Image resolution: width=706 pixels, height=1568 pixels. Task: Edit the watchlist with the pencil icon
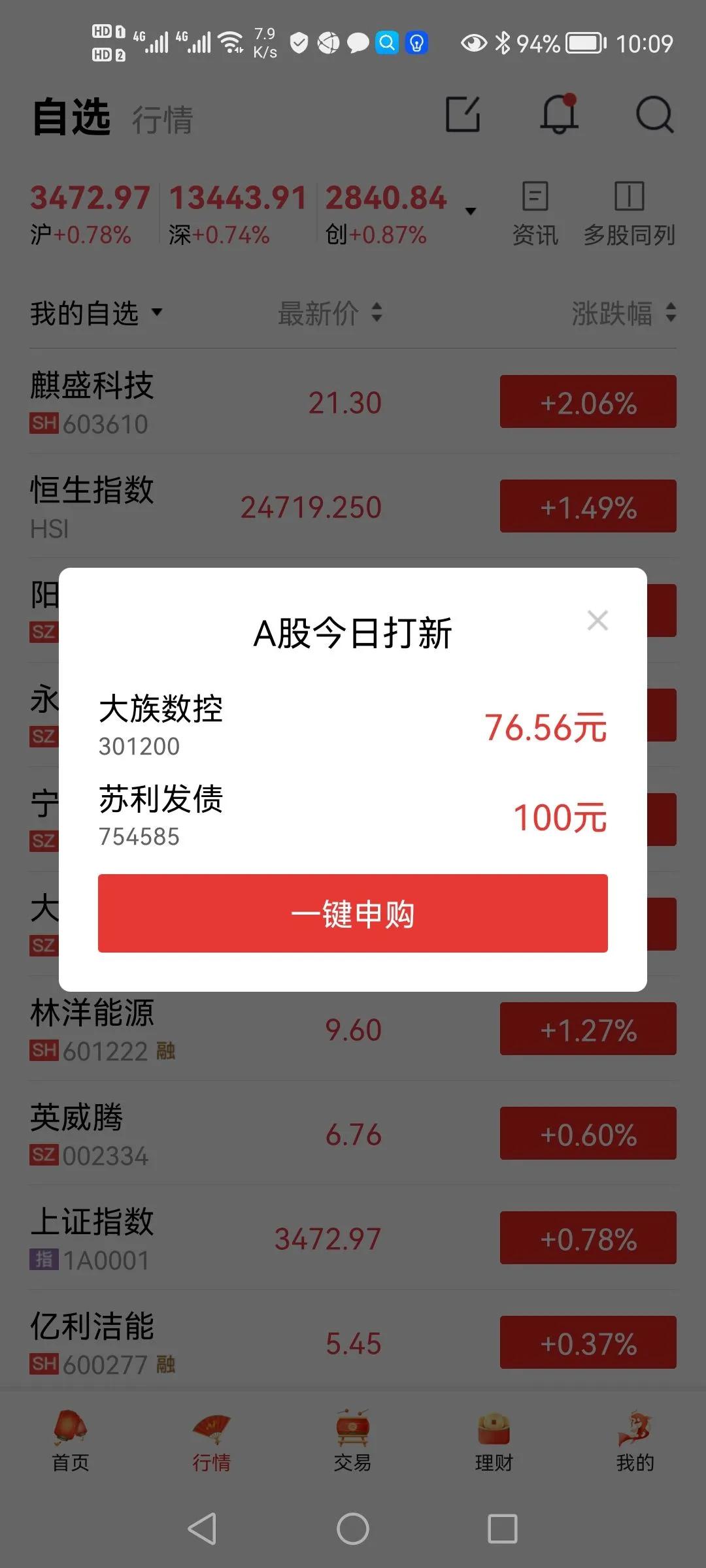coord(463,115)
